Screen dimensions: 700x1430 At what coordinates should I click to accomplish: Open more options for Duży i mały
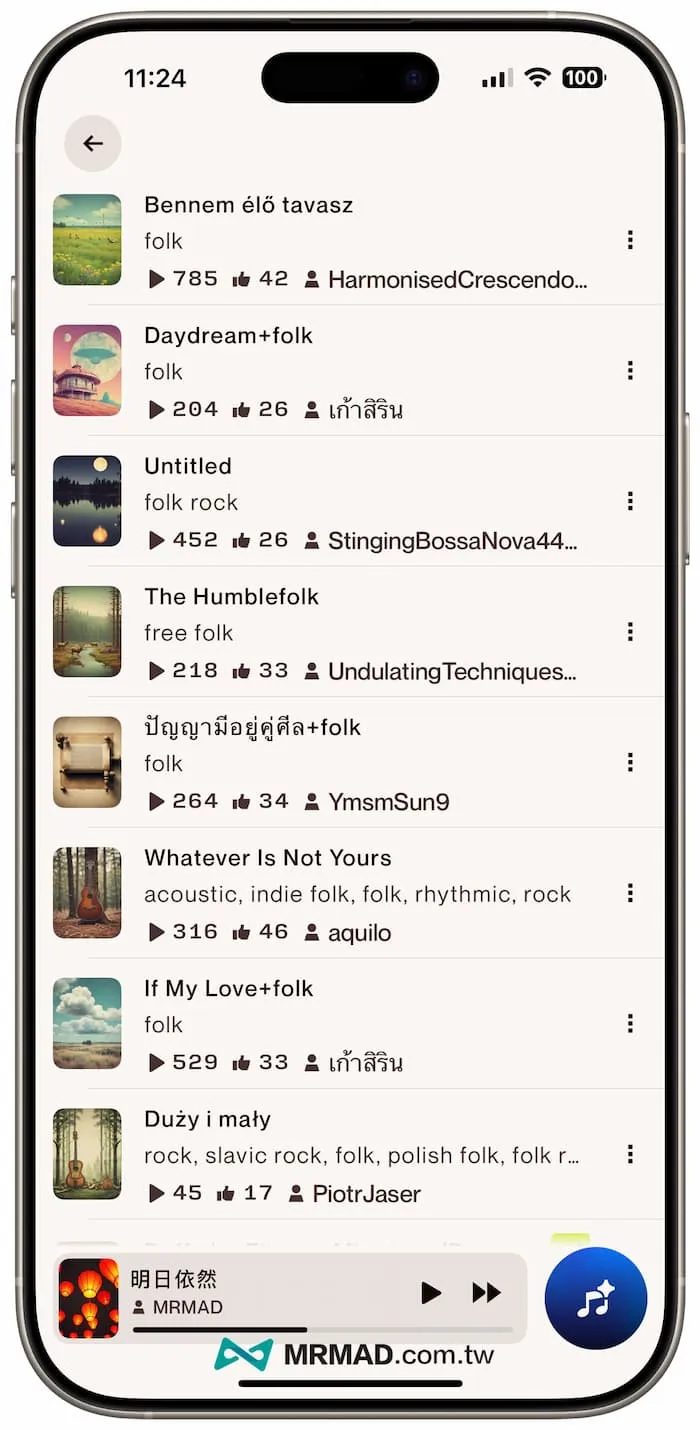coord(630,1155)
